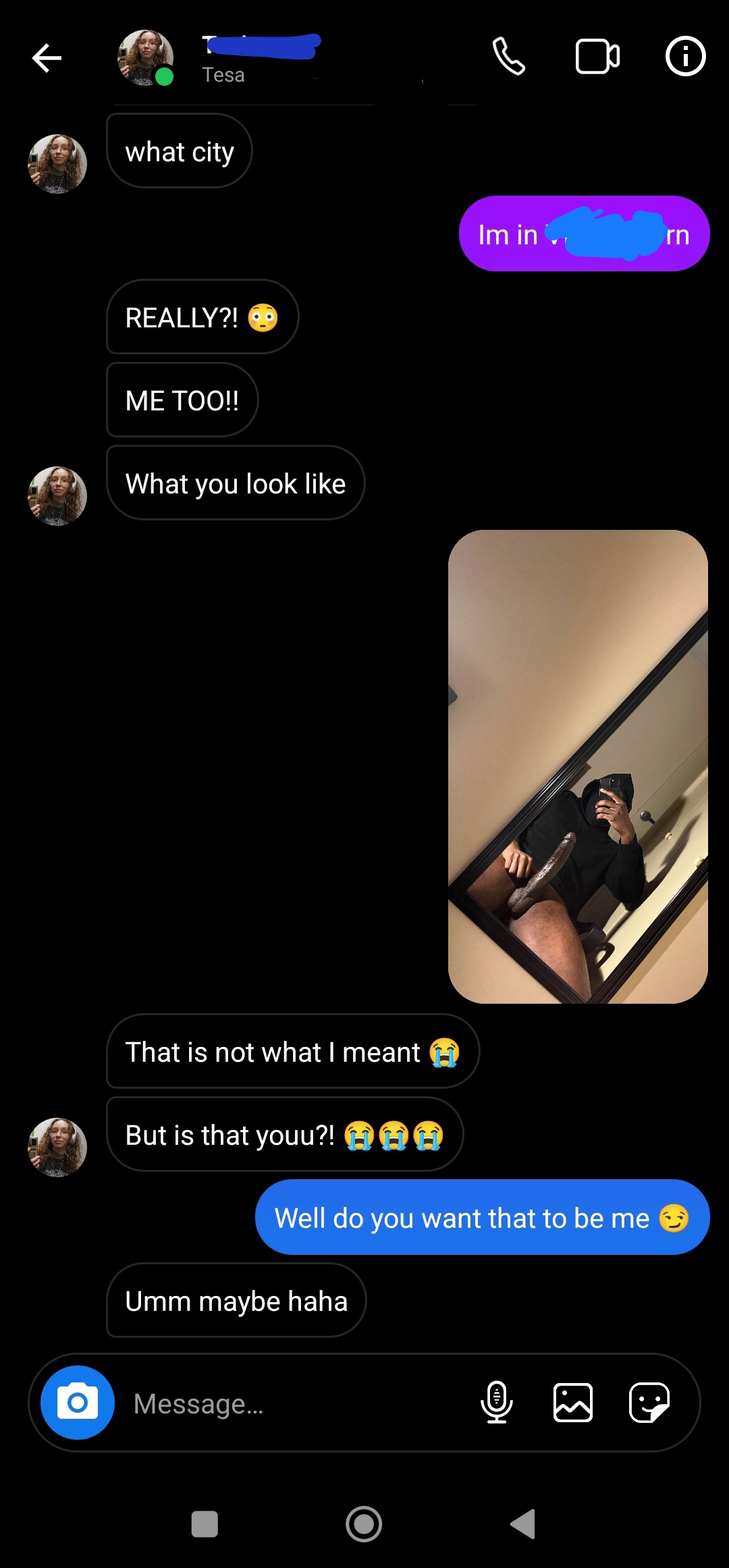Start a voice call with Tesa

tap(509, 56)
